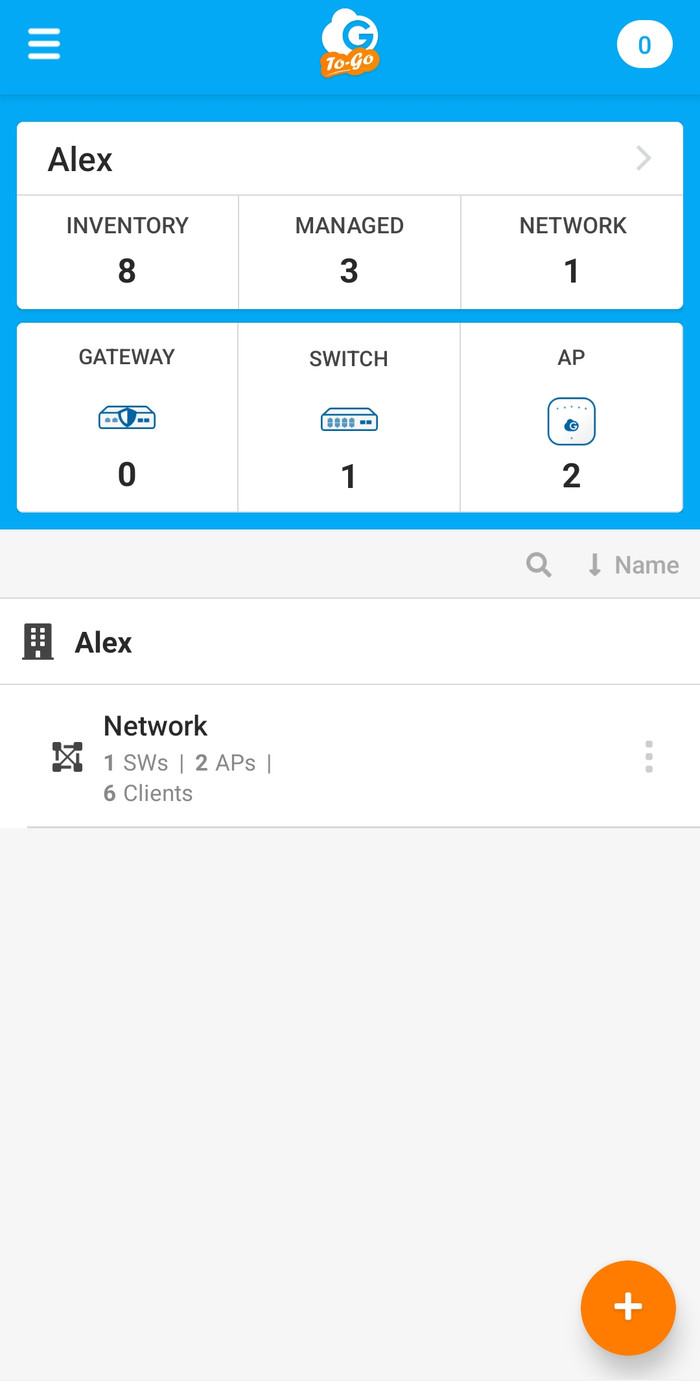Add a new item with plus button
700x1381 pixels.
tap(628, 1307)
